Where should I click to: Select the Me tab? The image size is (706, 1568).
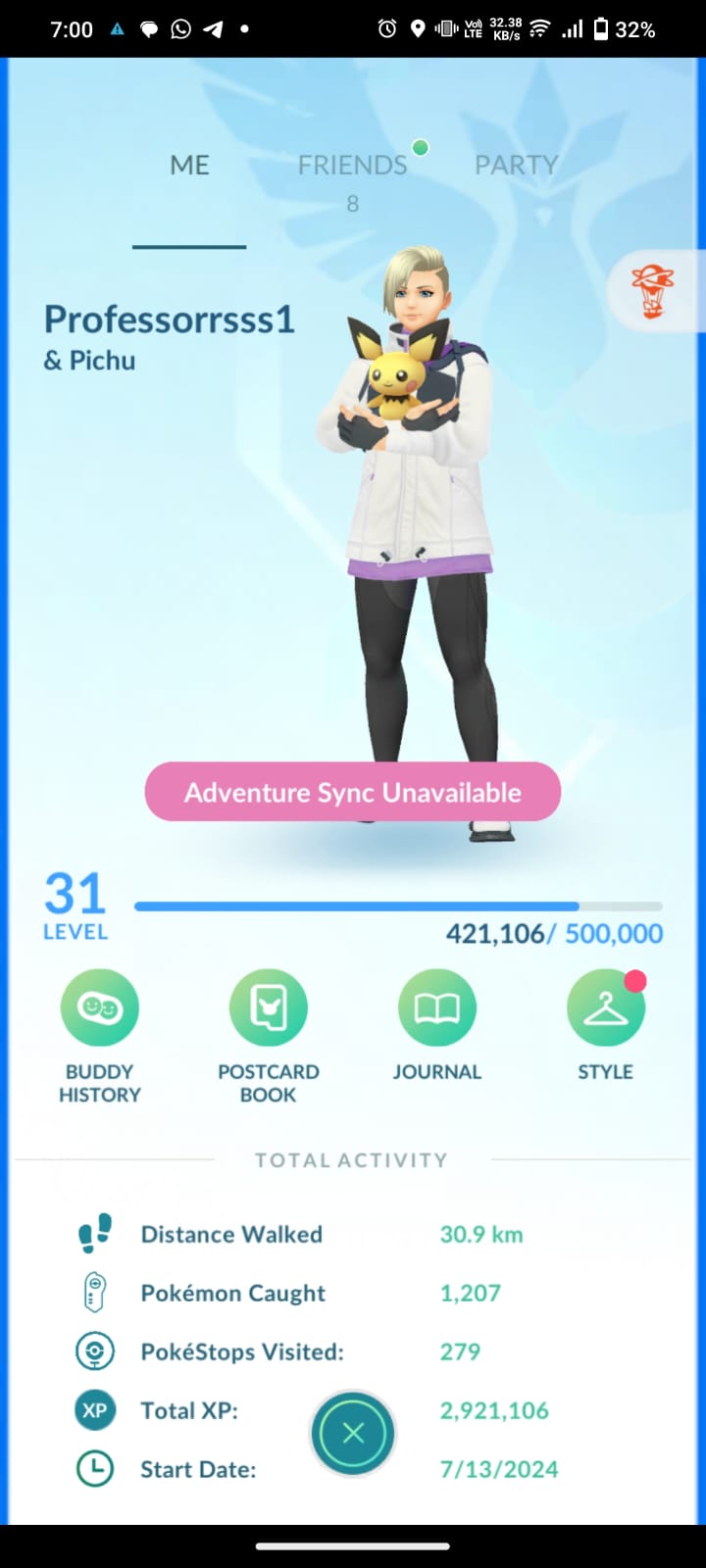click(x=189, y=165)
